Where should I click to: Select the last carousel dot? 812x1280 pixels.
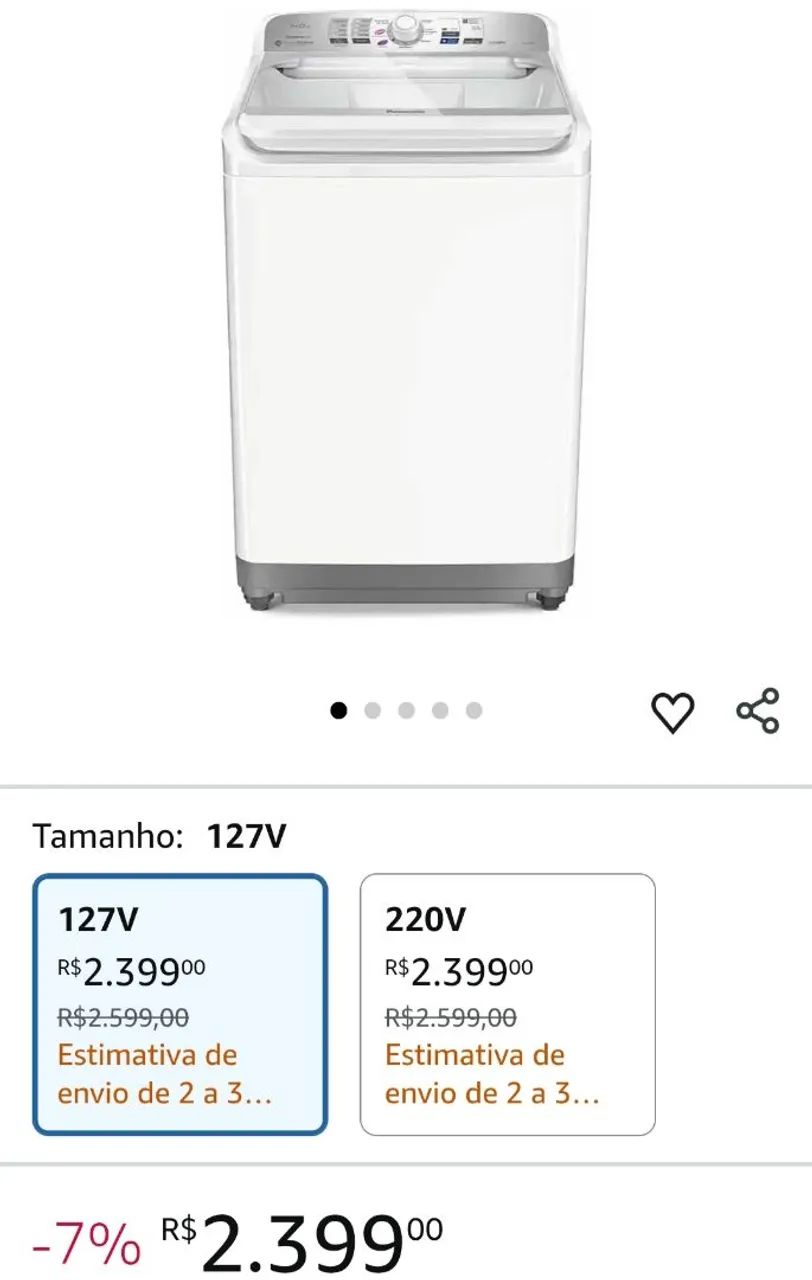(472, 709)
